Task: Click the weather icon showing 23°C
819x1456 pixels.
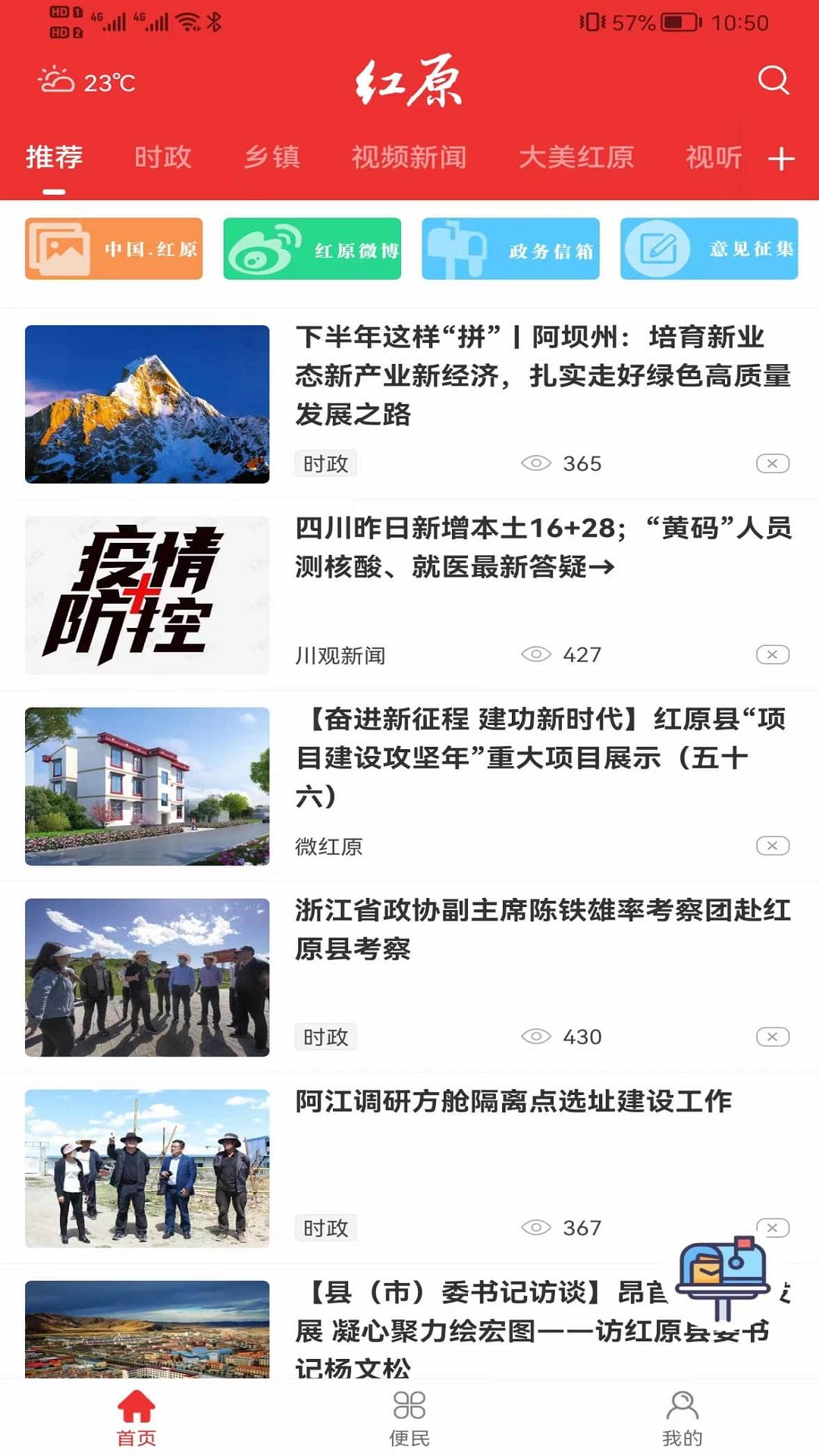Action: [55, 82]
